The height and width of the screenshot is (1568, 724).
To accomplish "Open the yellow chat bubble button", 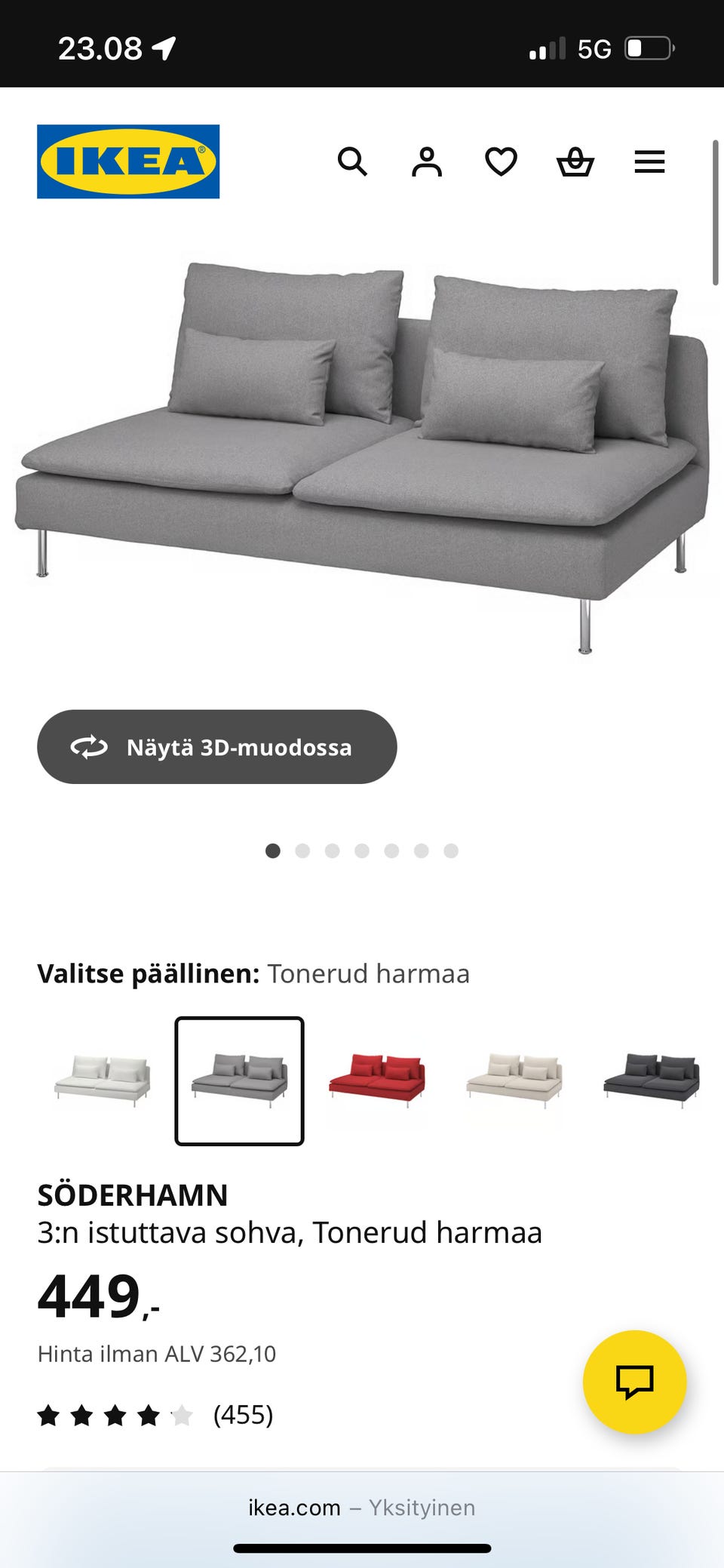I will 635,1382.
